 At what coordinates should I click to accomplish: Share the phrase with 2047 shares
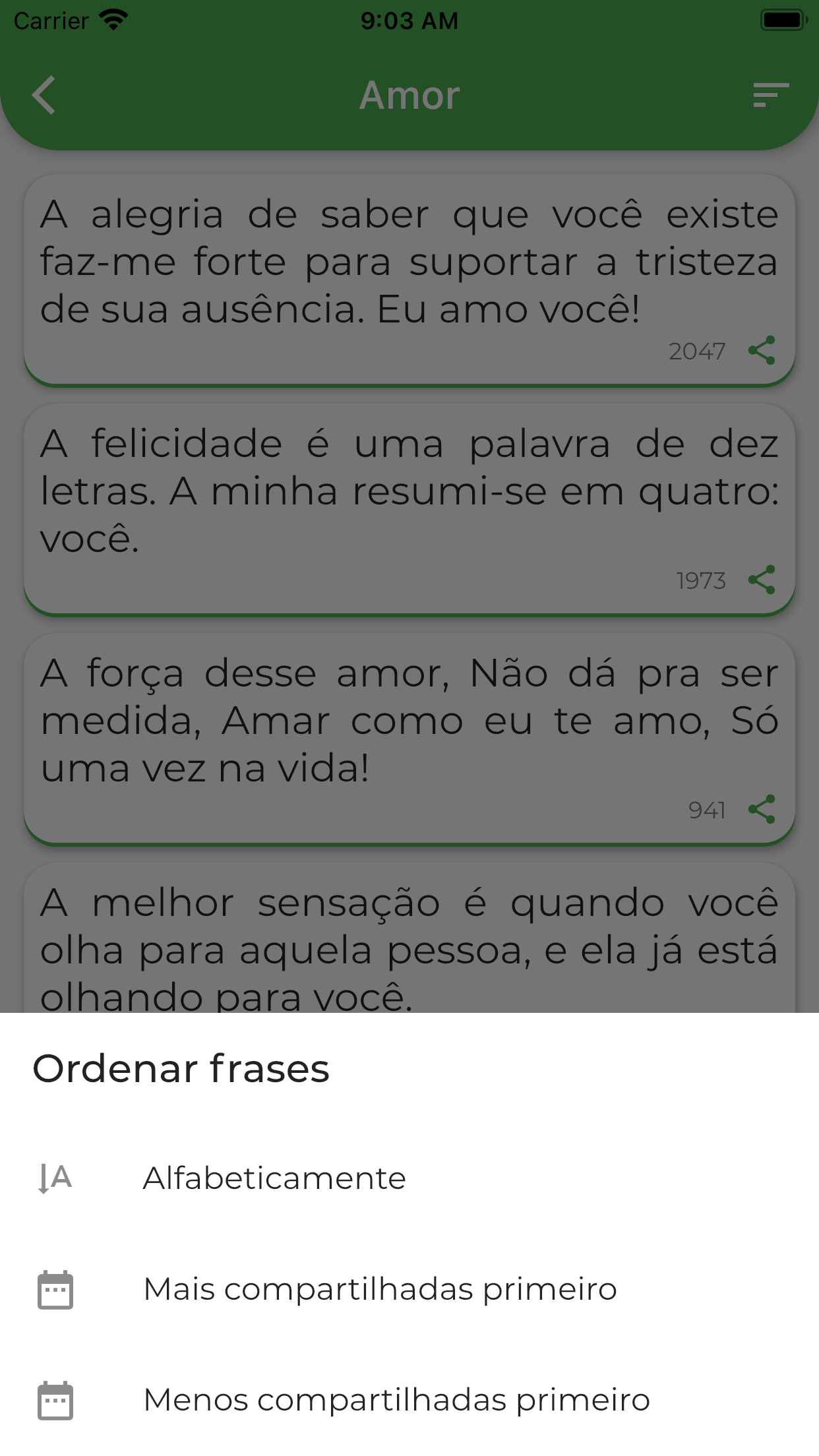762,350
